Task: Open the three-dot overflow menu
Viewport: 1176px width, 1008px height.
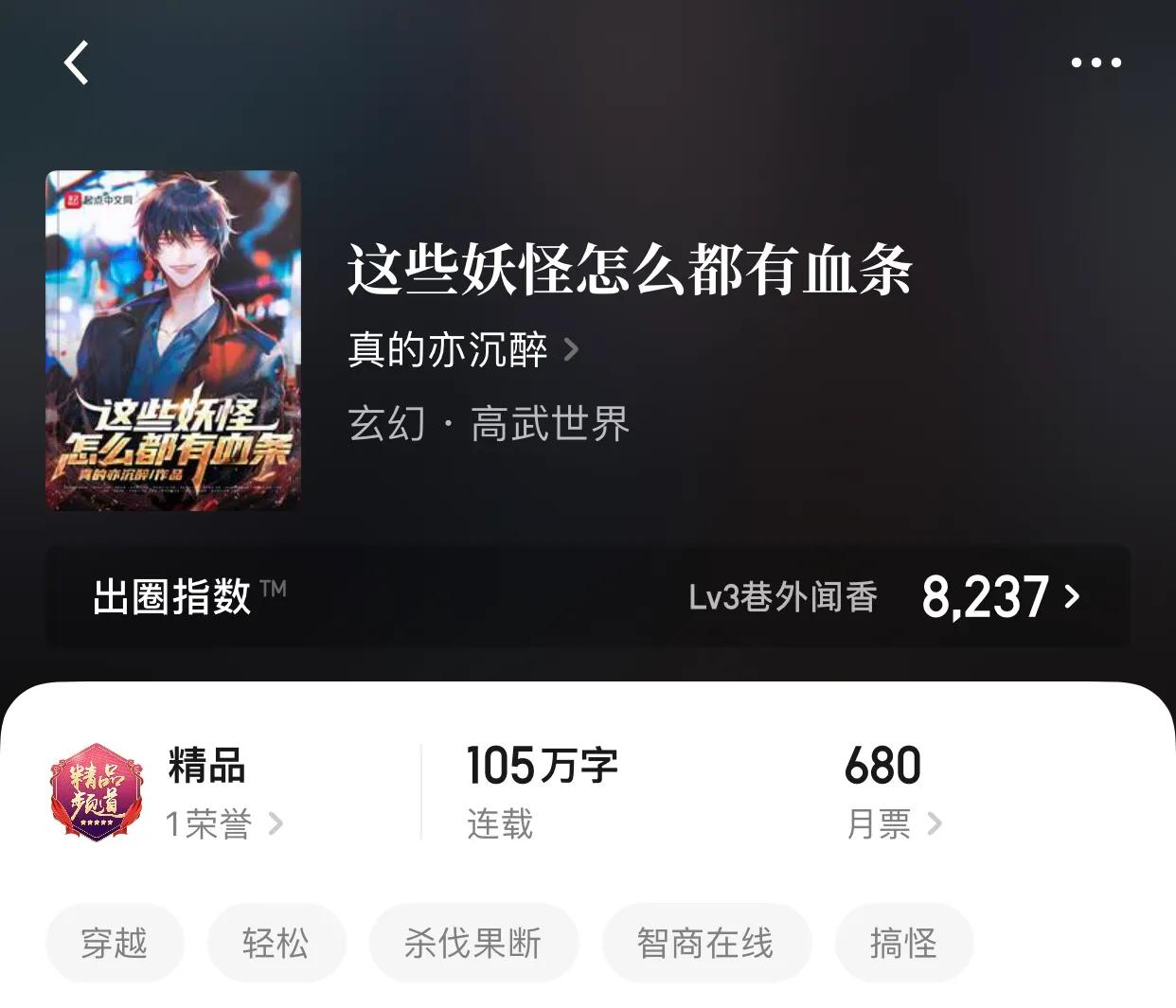Action: click(1096, 63)
